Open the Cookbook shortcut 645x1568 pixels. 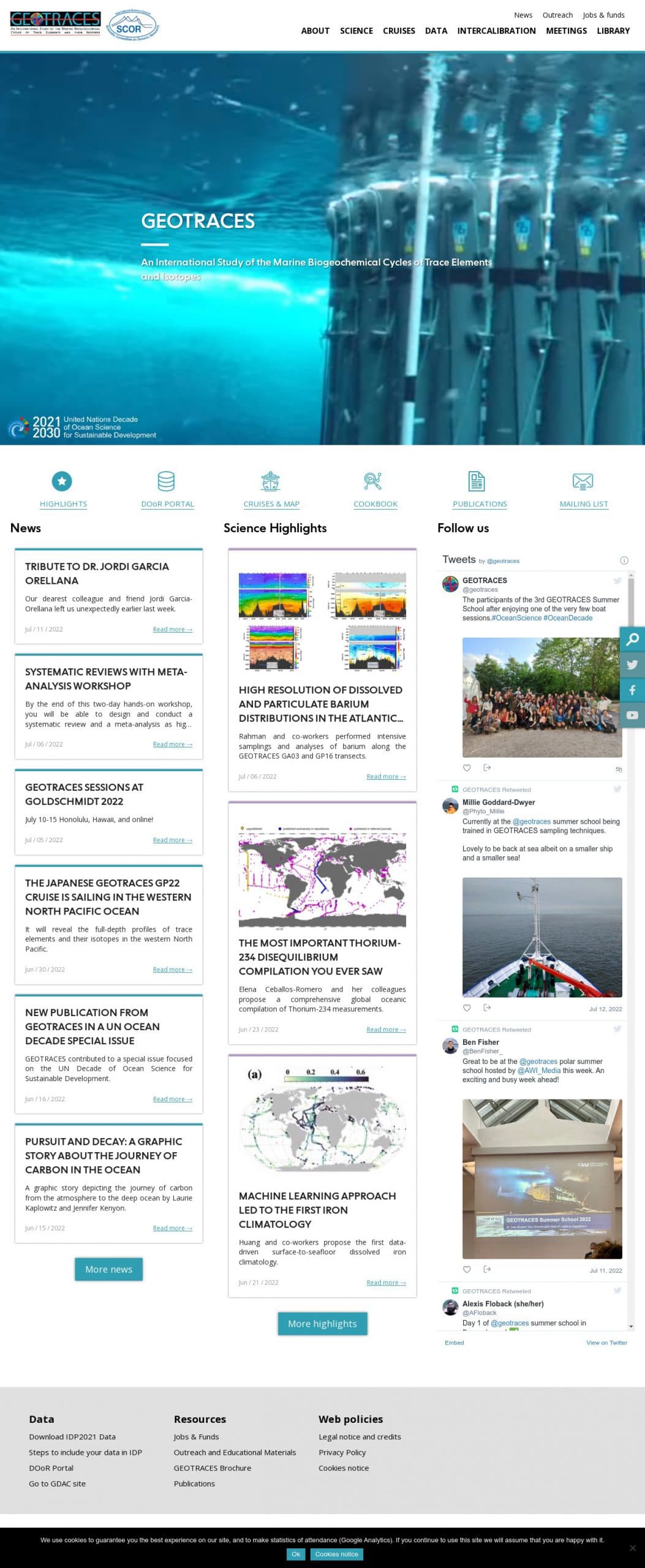[x=375, y=489]
